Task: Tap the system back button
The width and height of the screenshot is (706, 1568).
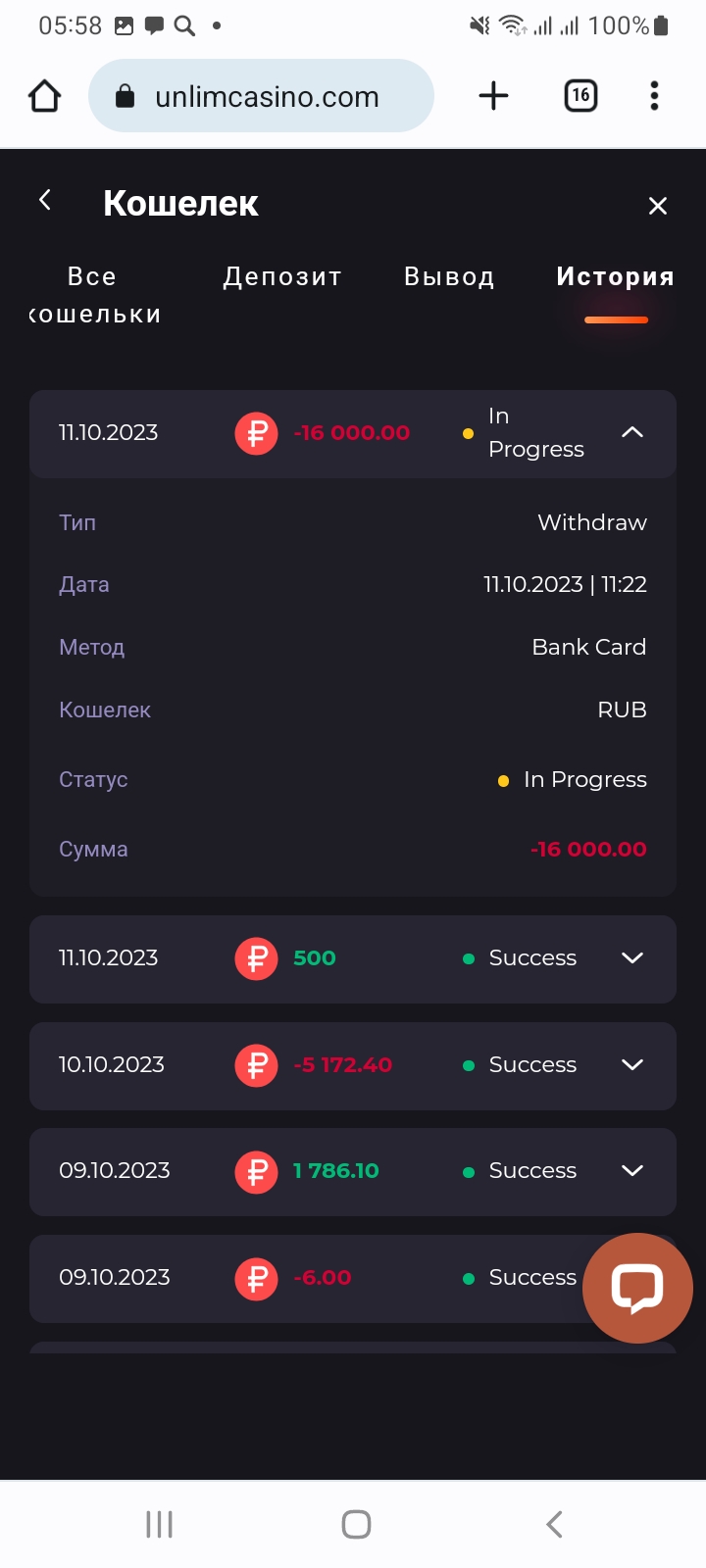Action: point(554,1524)
